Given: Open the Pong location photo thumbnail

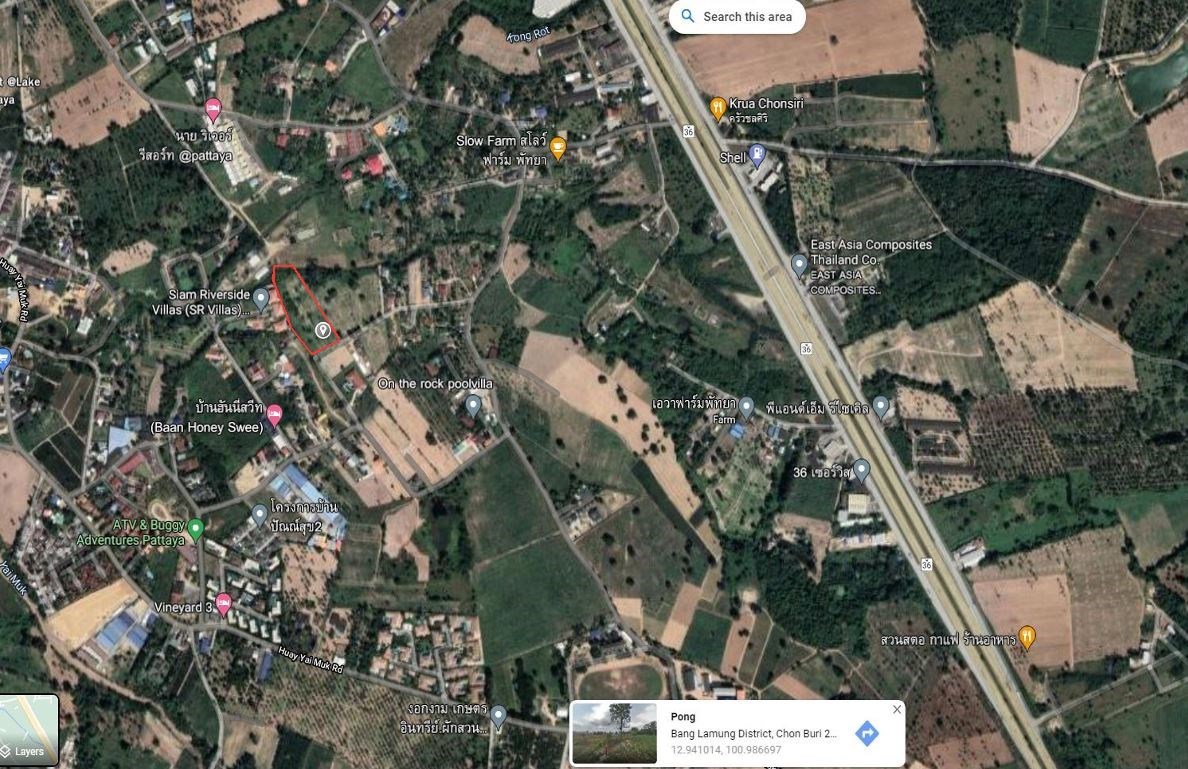Looking at the screenshot, I should click(614, 733).
